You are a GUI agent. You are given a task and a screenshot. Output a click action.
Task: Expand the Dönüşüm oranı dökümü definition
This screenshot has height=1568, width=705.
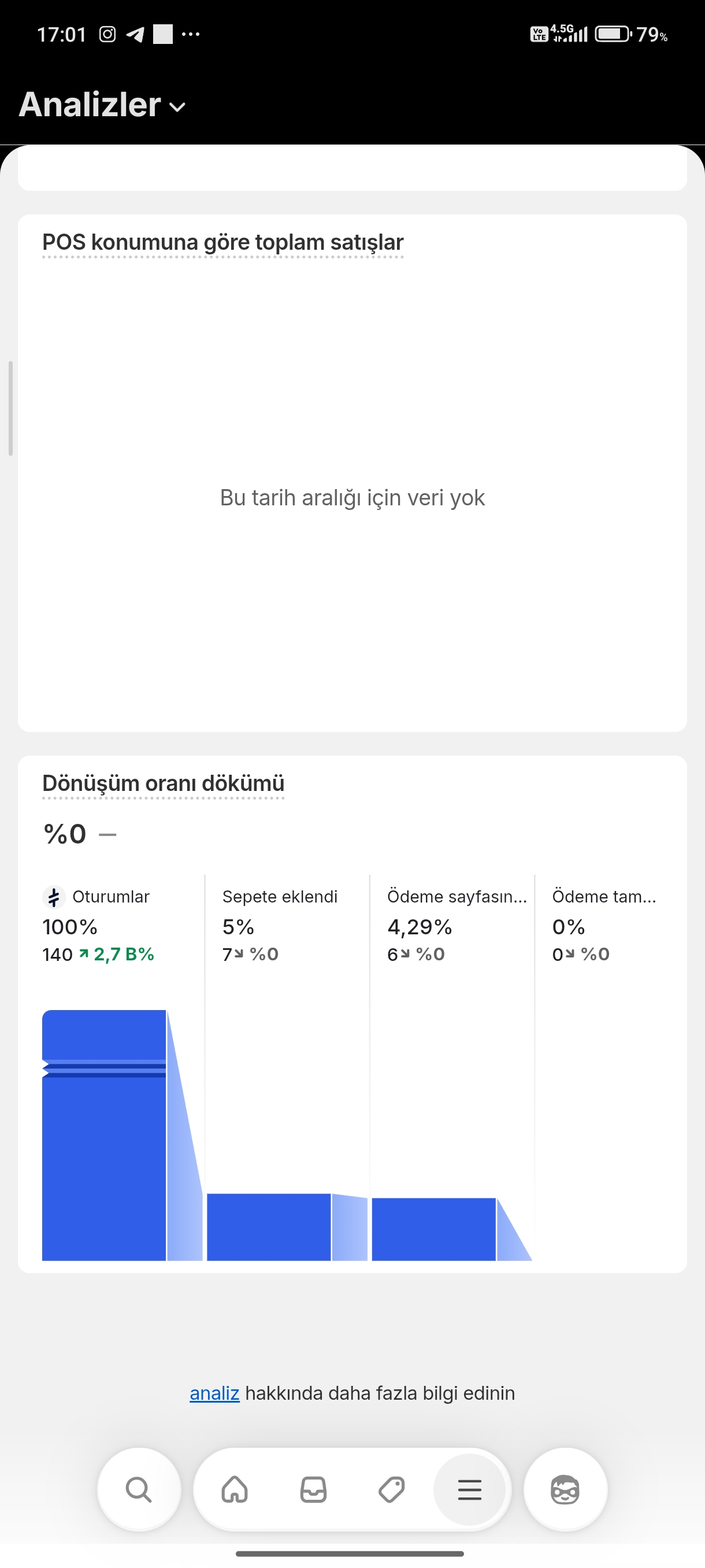click(163, 783)
